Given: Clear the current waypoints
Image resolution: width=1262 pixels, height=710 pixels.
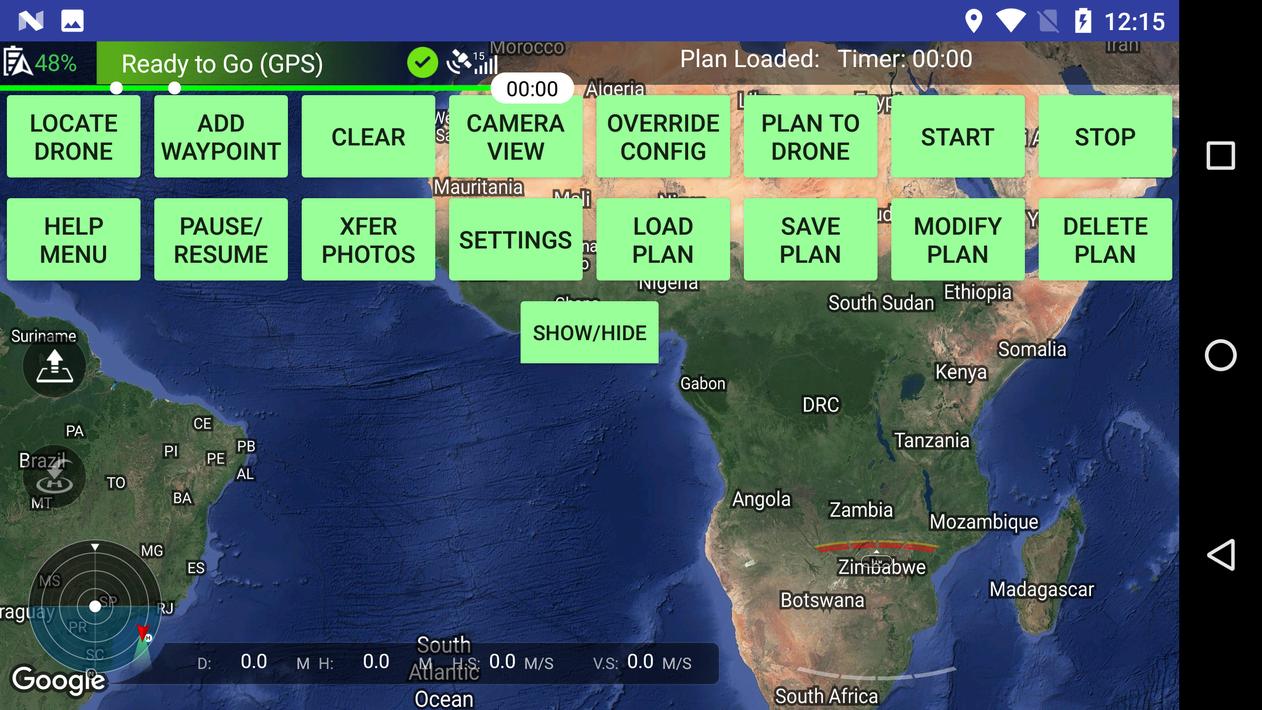Looking at the screenshot, I should (x=368, y=137).
